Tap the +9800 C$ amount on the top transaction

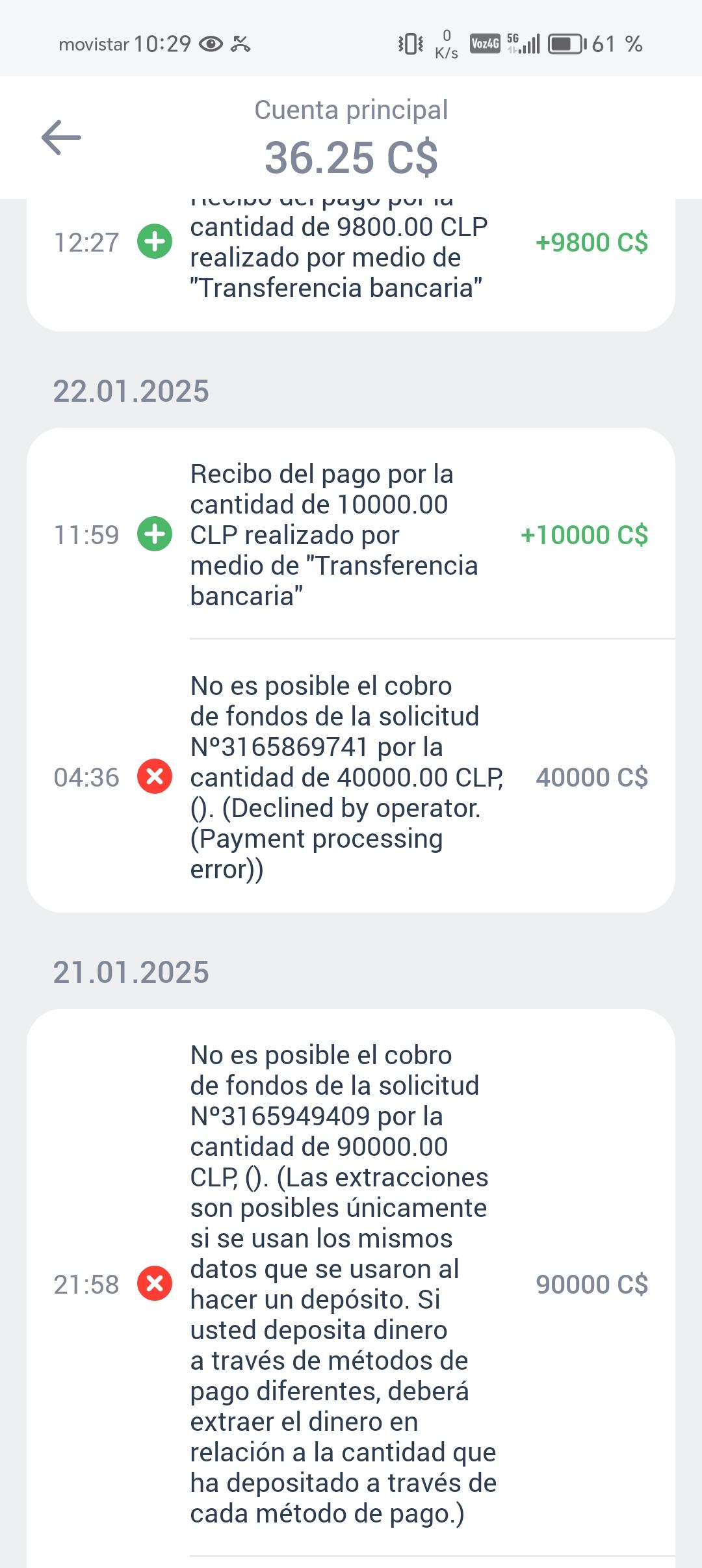pos(591,241)
